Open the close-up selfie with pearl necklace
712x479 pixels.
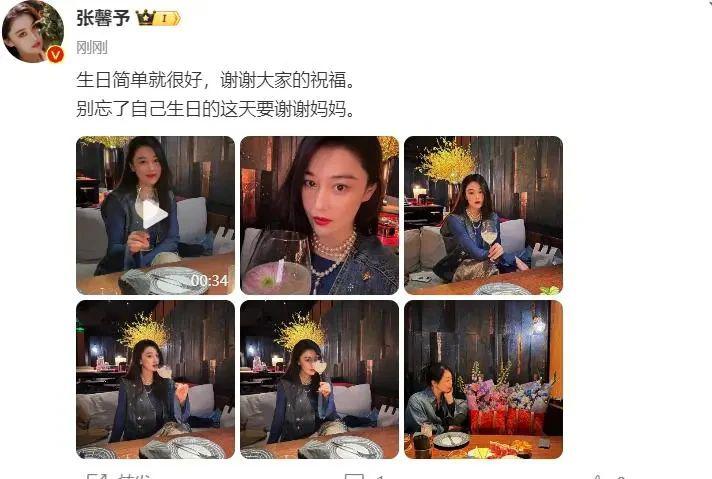click(x=319, y=214)
